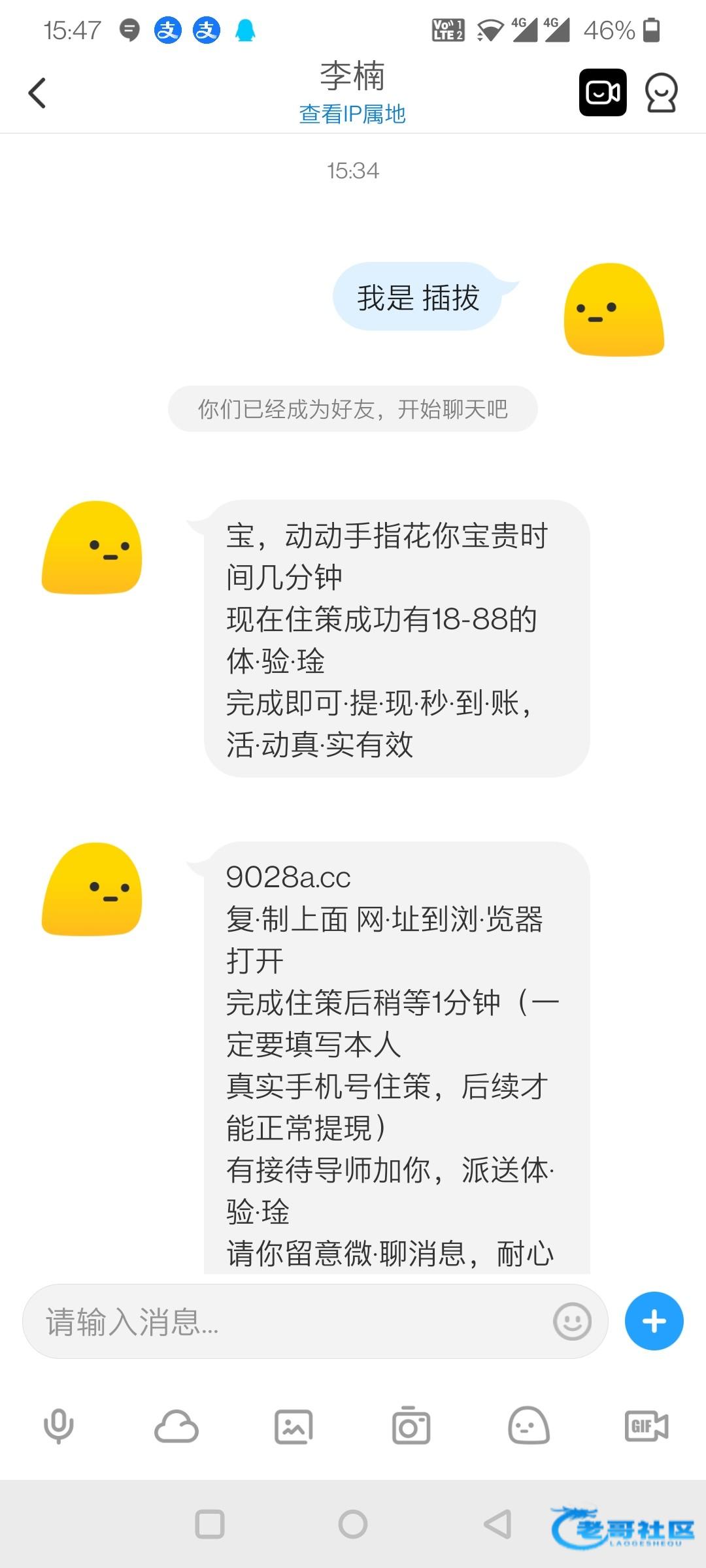Tap my own avatar beside 我是 插拔

coord(614,310)
